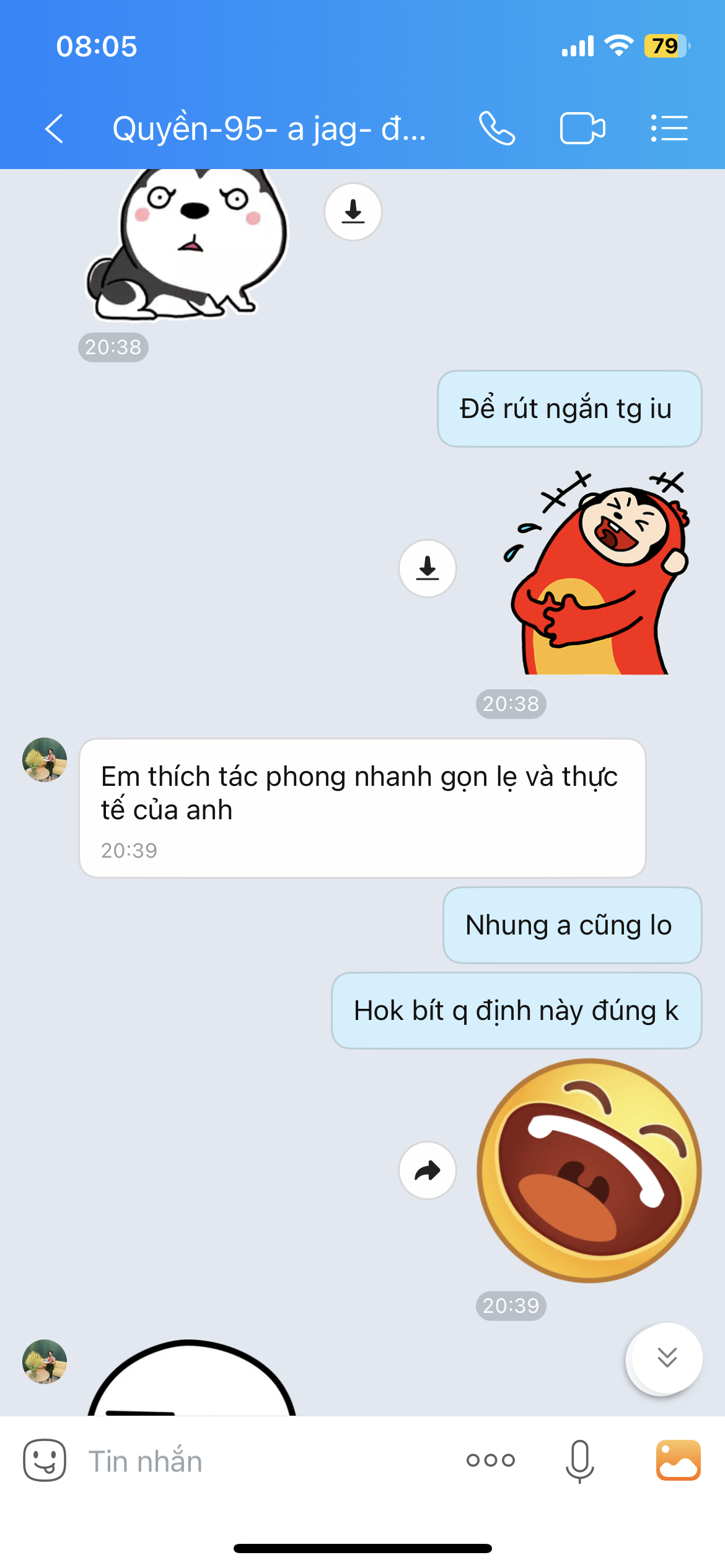The width and height of the screenshot is (725, 1568).
Task: Download the husky dog sticker
Action: [353, 212]
